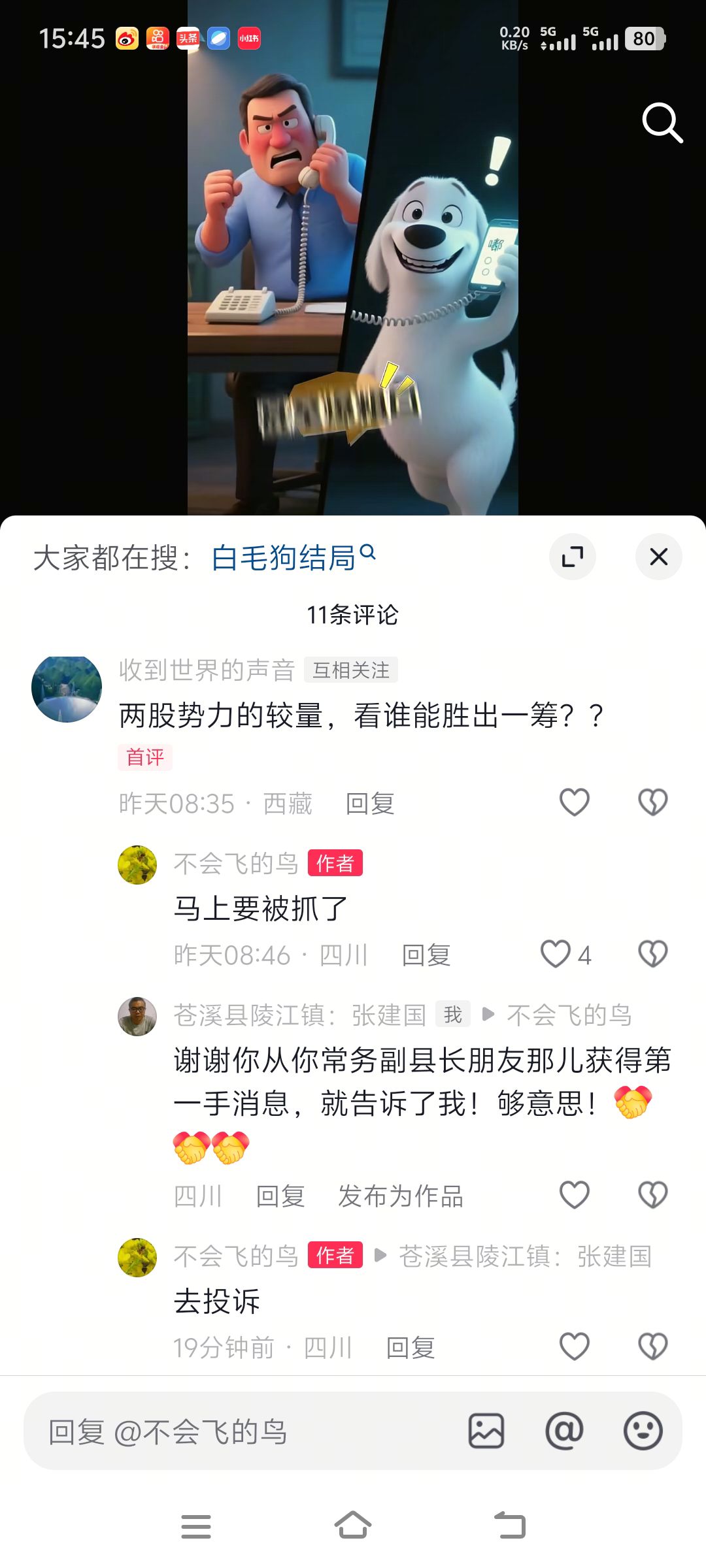Dislike the comment by 收到世界的声音
The width and height of the screenshot is (706, 1568).
coord(652,802)
